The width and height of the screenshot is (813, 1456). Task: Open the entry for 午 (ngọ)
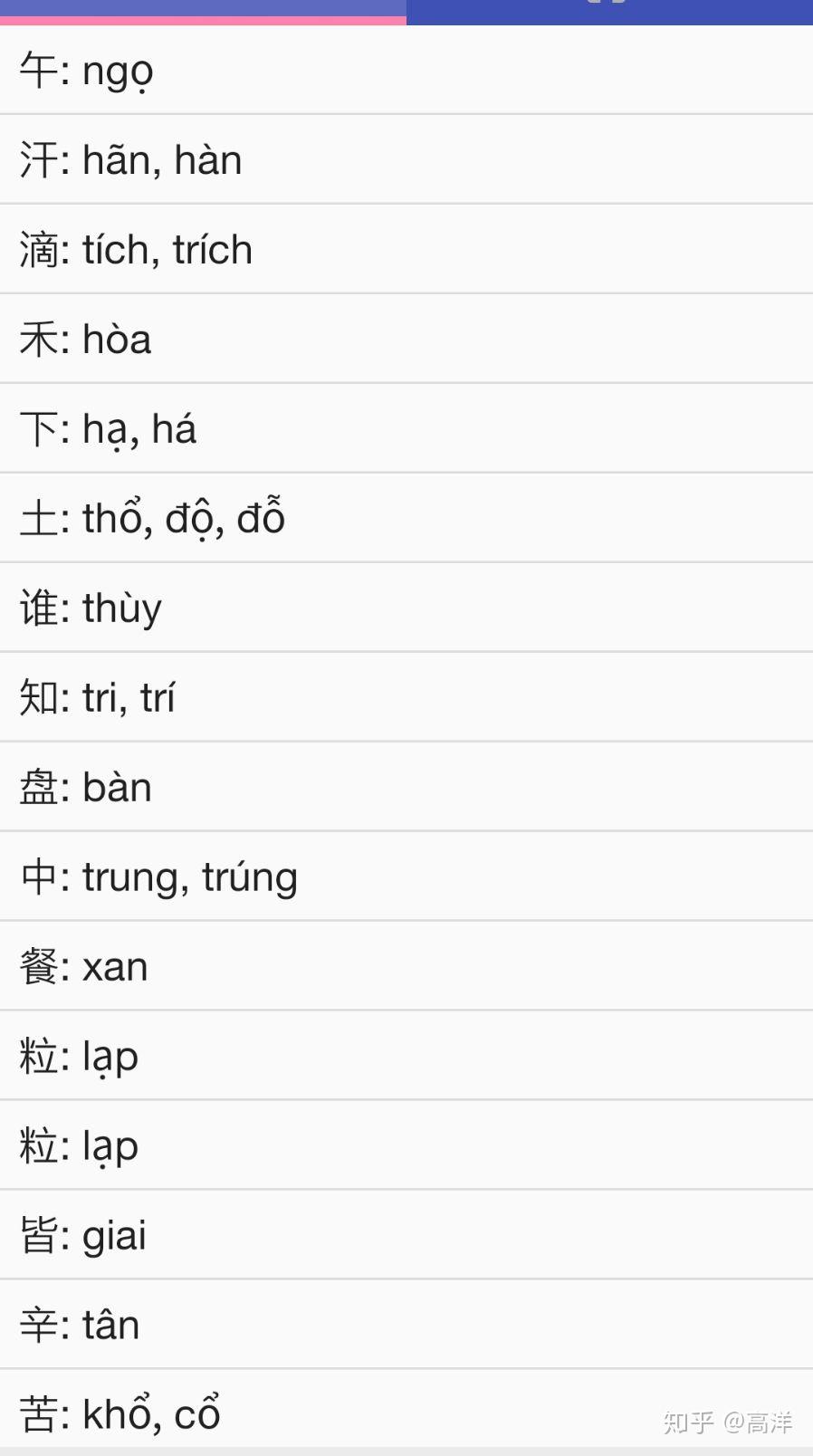point(406,71)
